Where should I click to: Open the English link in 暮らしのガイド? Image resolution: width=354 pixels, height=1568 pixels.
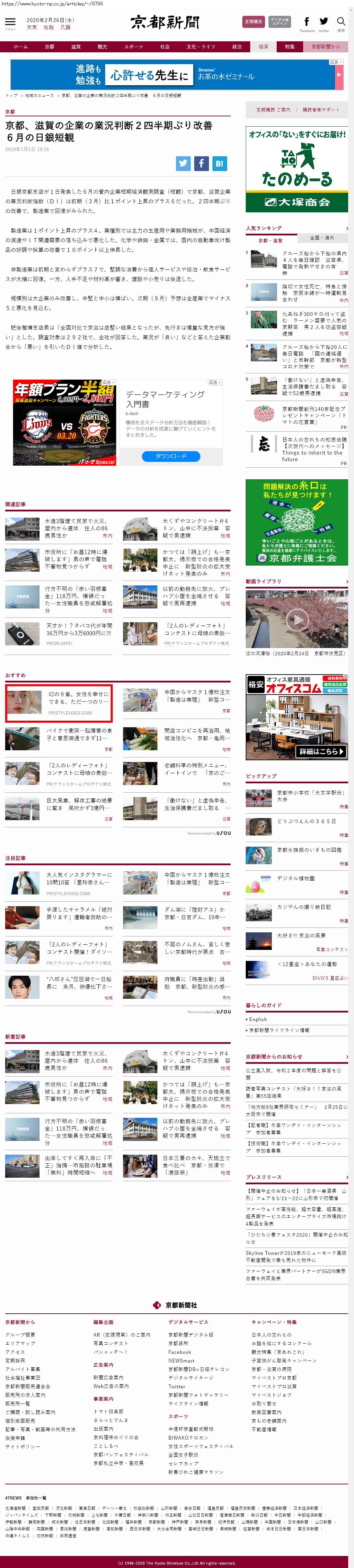click(258, 1019)
